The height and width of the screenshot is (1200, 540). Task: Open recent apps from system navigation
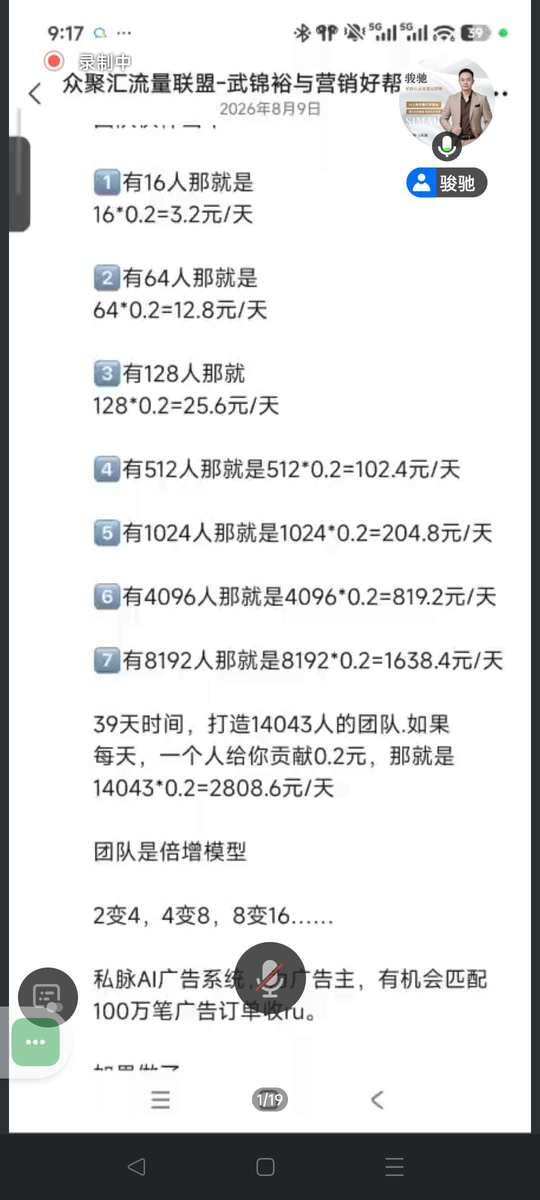tap(395, 1167)
